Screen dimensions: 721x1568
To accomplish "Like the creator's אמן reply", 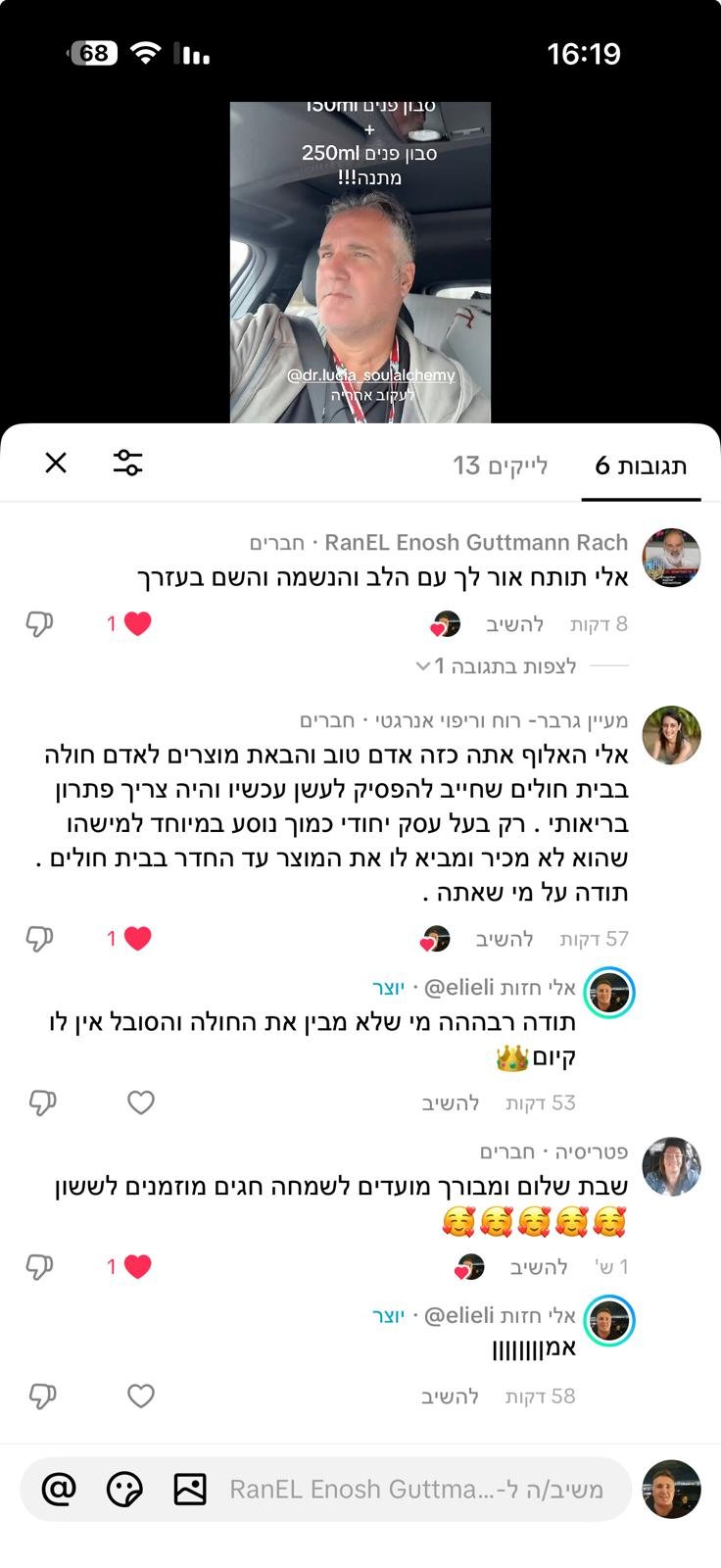I will [141, 1396].
